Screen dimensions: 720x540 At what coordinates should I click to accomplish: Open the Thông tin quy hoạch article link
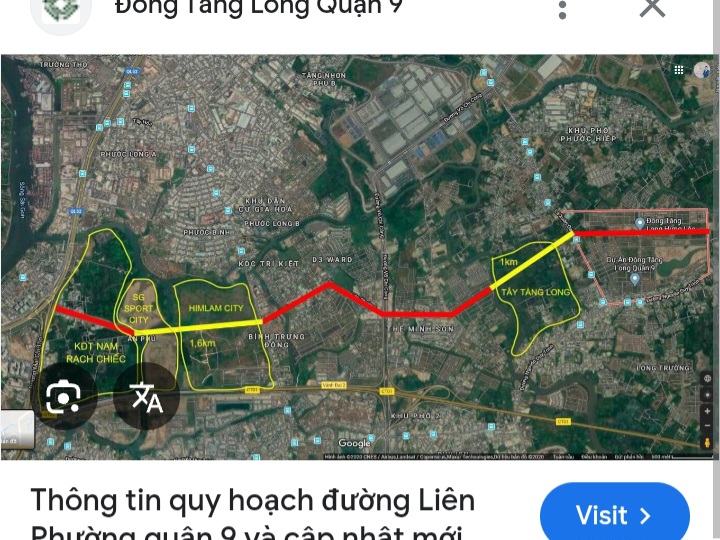[x=252, y=512]
